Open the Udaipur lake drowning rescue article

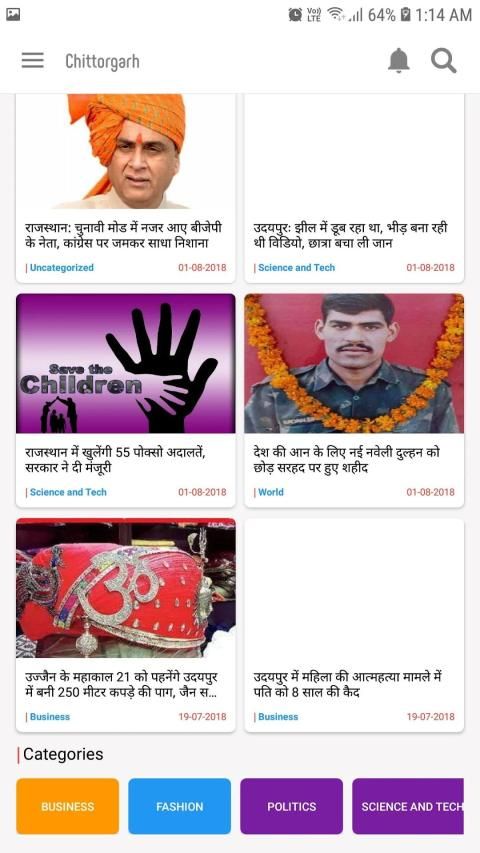pos(354,188)
